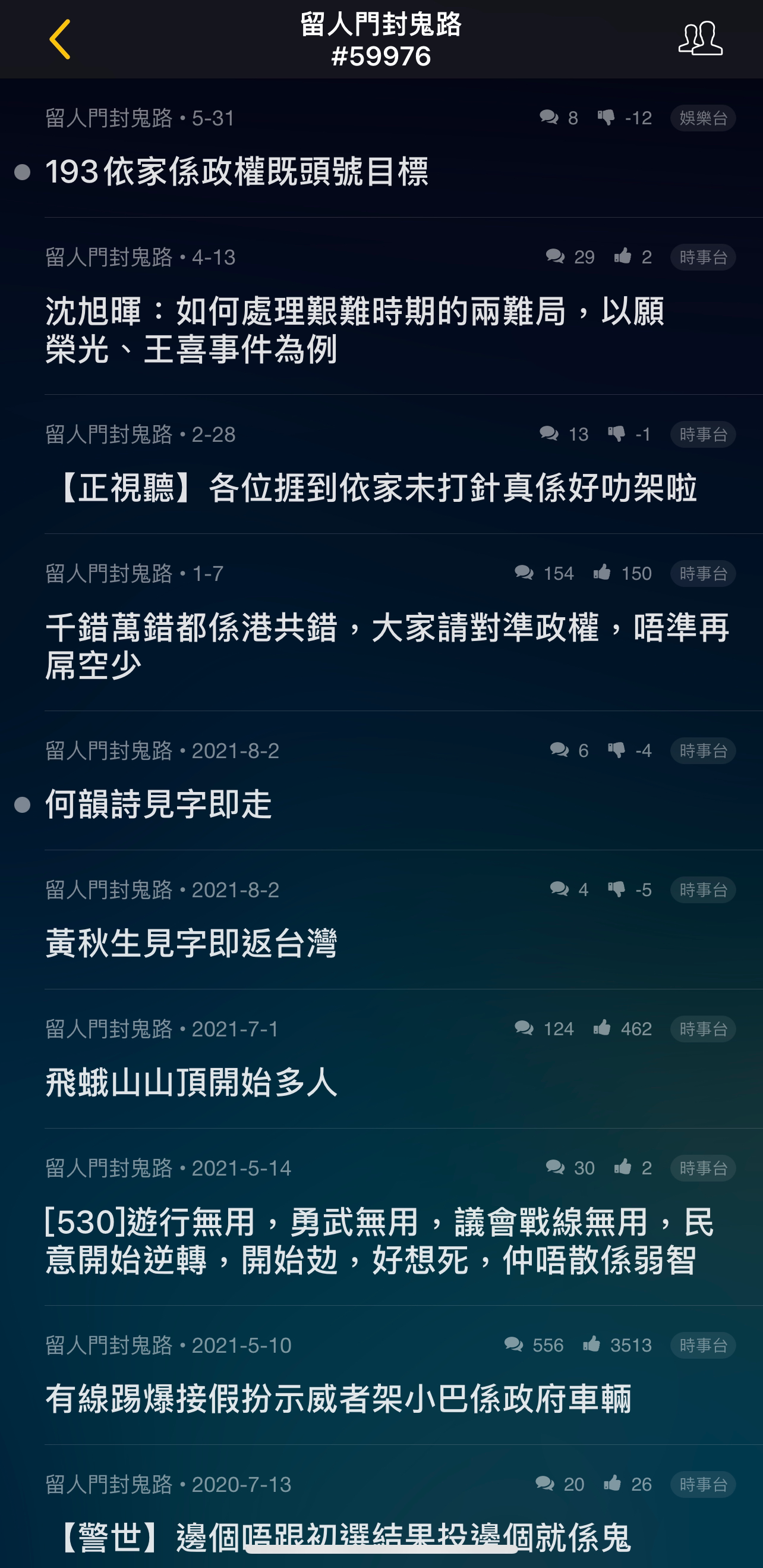
Task: Open the 沈旭暉 艱難時期的兩難局 thread
Action: [355, 330]
